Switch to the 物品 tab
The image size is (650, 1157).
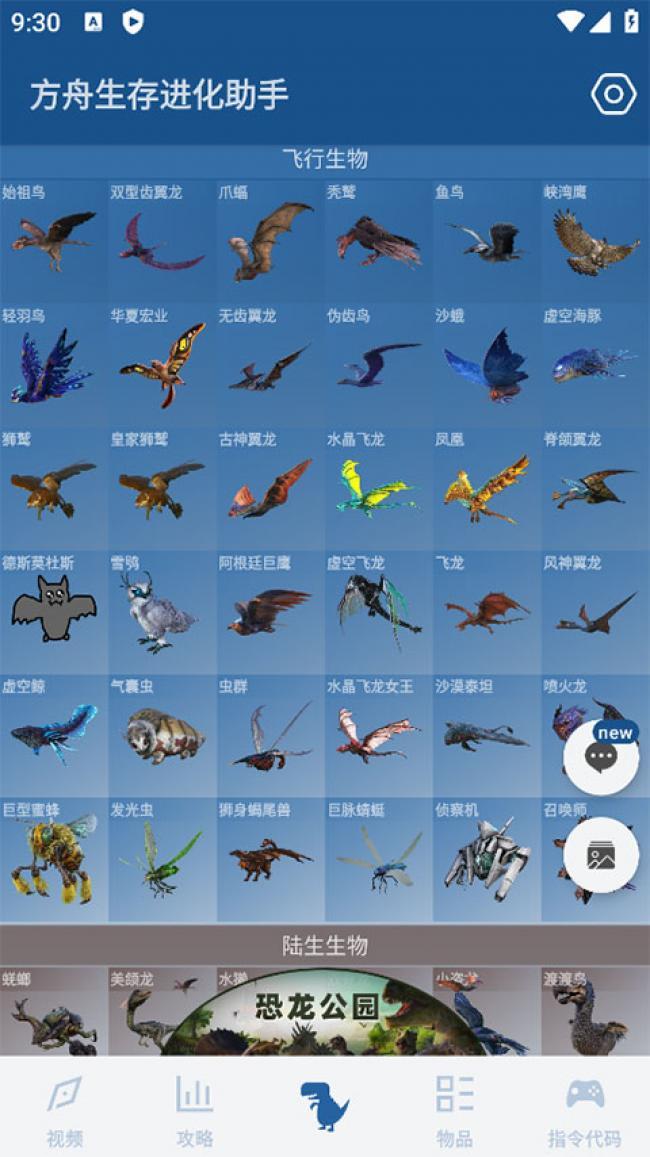455,1110
